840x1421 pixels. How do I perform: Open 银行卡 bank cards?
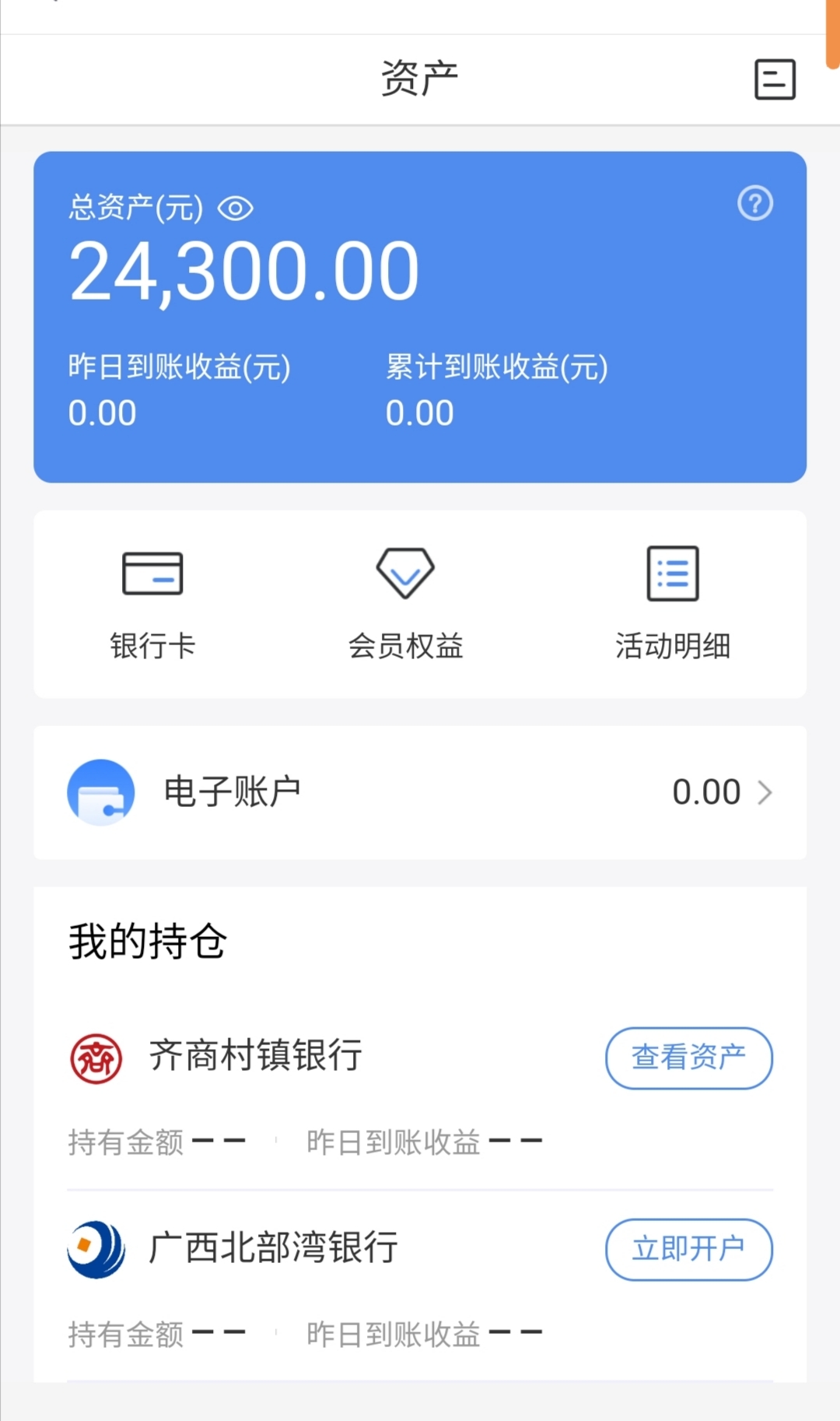pyautogui.click(x=152, y=603)
